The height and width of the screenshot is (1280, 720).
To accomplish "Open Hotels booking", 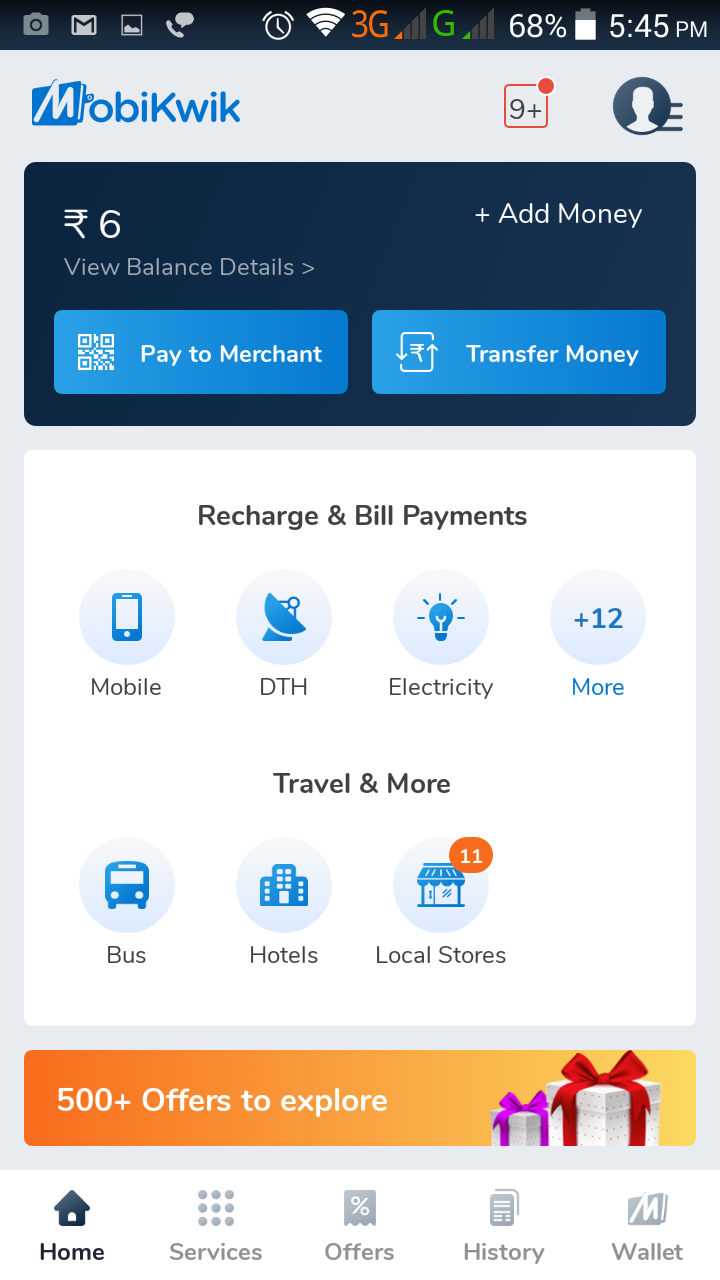I will pyautogui.click(x=283, y=901).
